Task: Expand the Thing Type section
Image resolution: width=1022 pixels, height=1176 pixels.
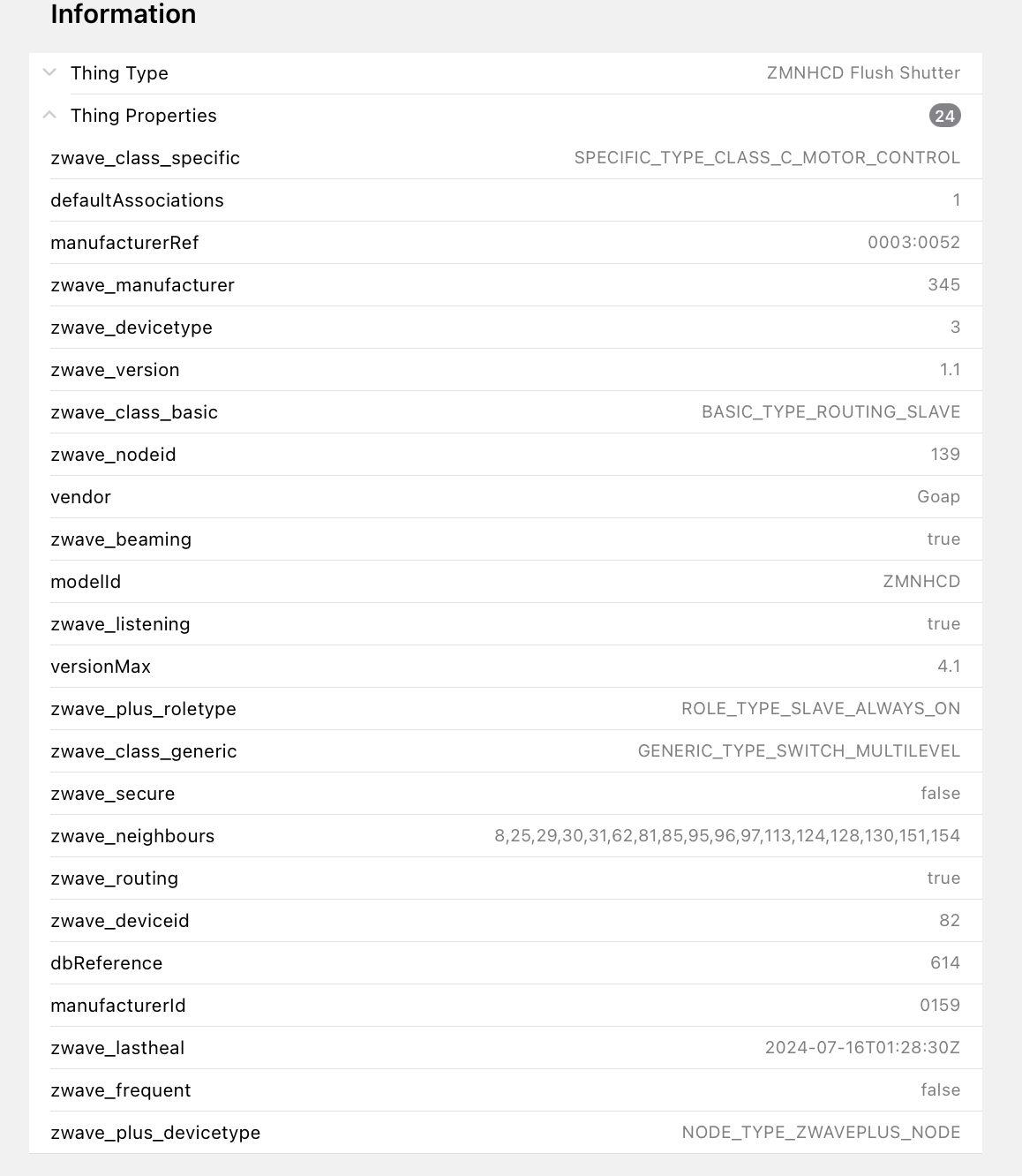Action: (50, 73)
